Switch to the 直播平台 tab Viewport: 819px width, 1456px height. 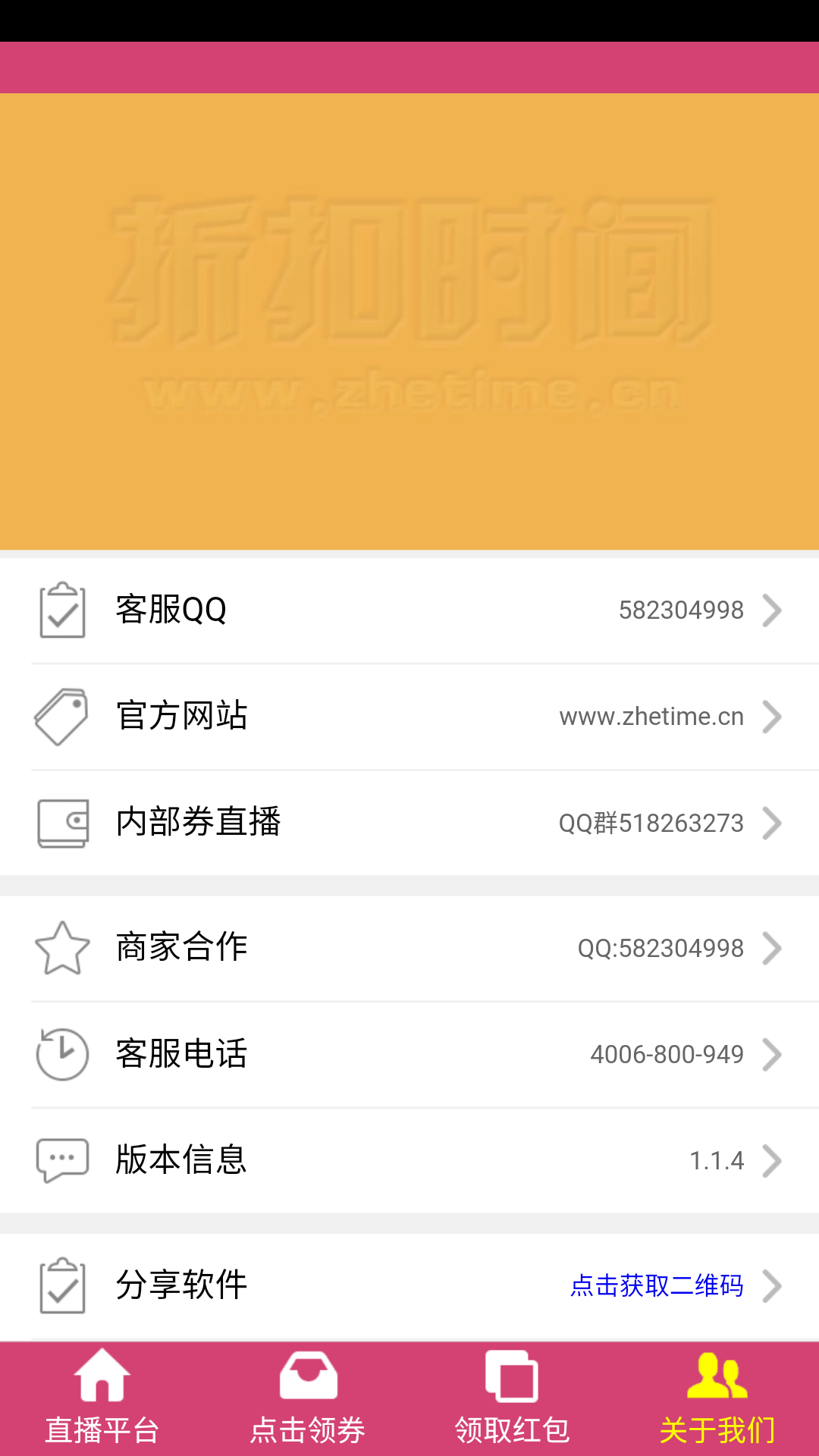pos(102,1399)
